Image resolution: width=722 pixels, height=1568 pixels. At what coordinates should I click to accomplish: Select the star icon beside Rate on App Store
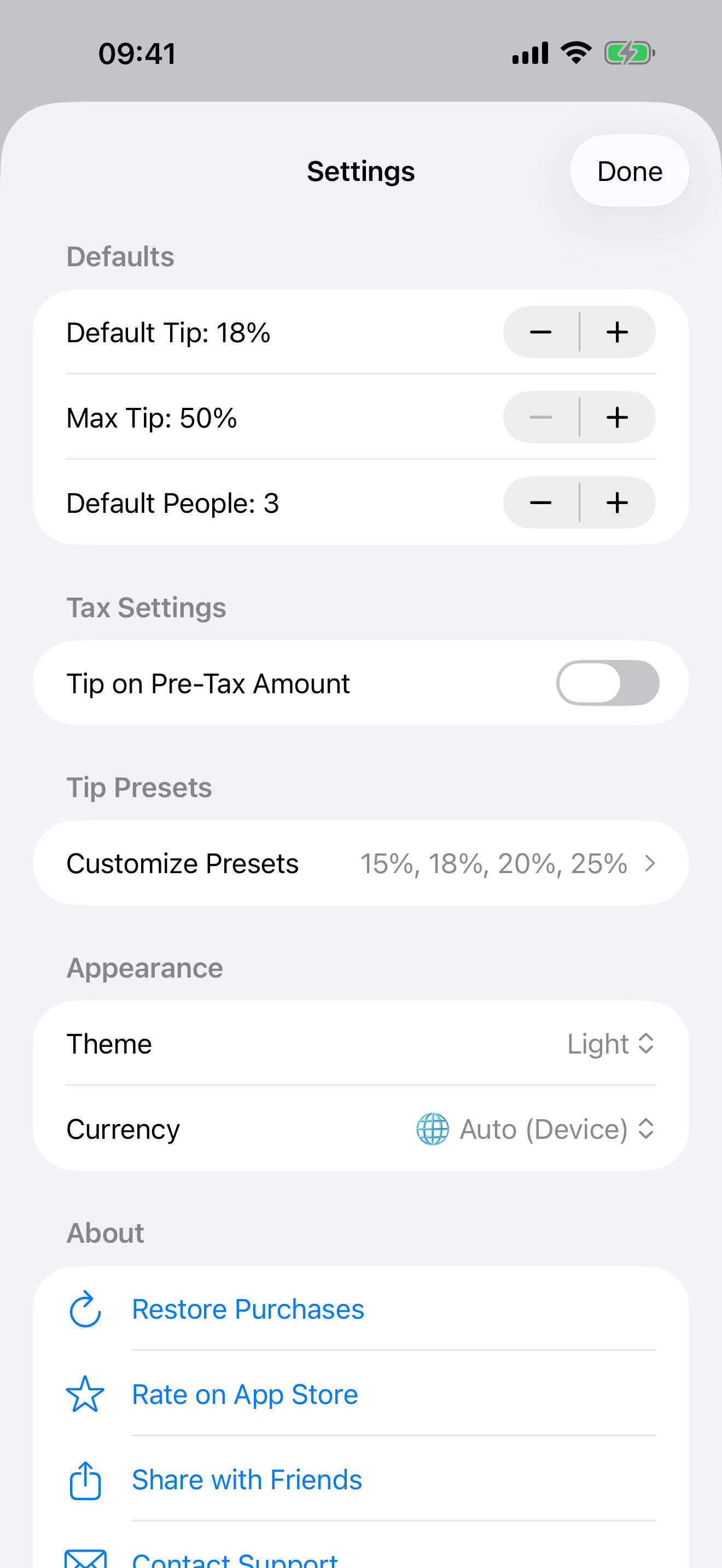point(85,1394)
